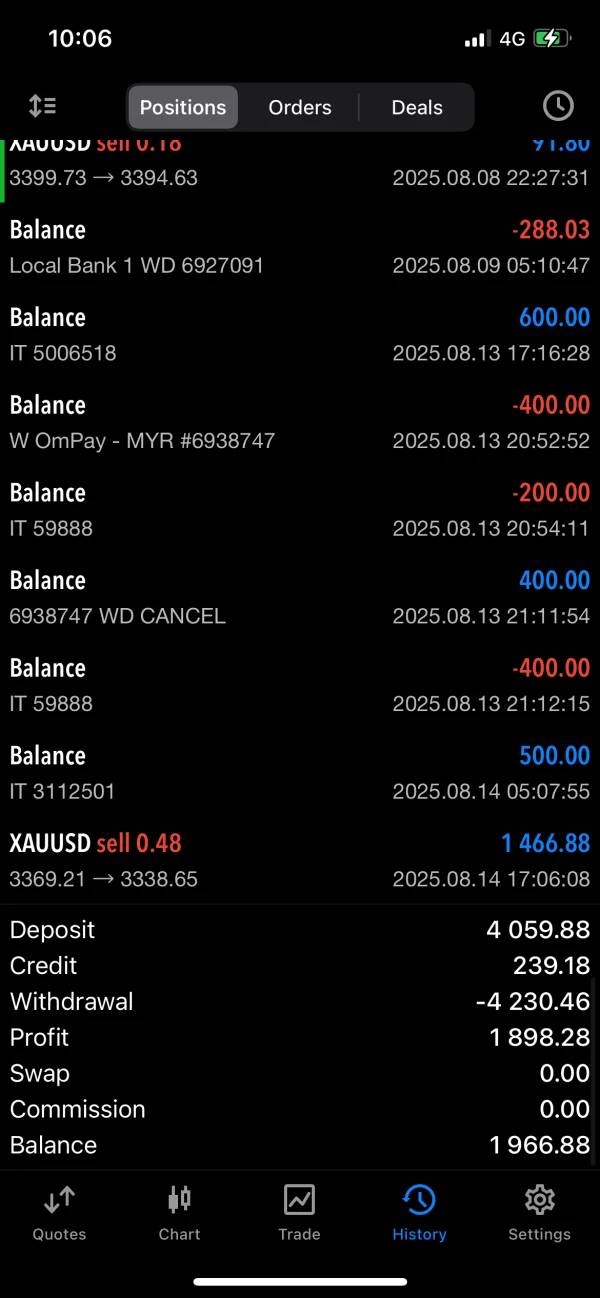Open the Local Bank 1 WD 6927091 entry
The height and width of the screenshot is (1298, 600).
(x=300, y=247)
